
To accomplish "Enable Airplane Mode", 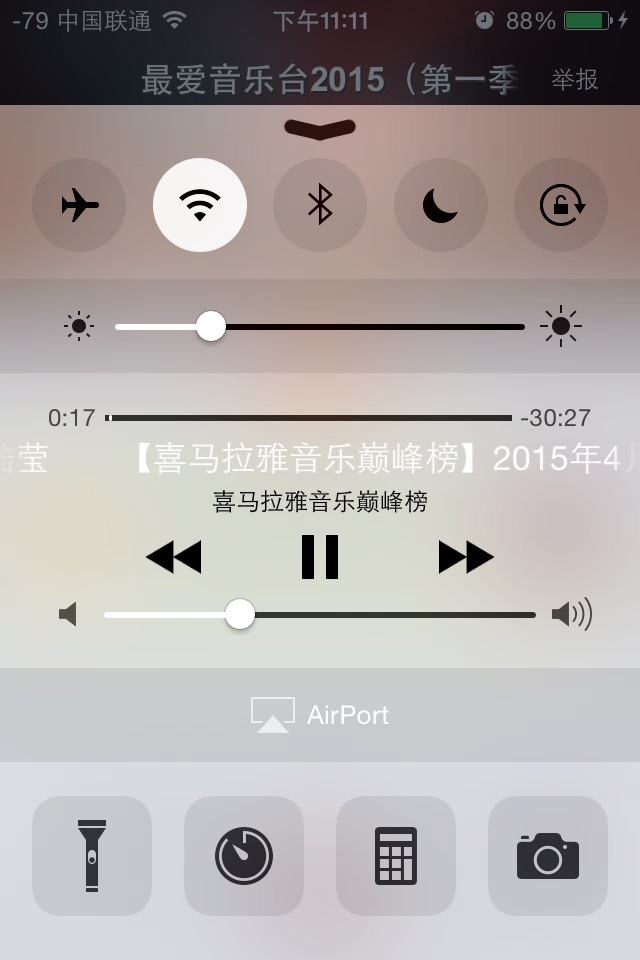I will click(80, 205).
